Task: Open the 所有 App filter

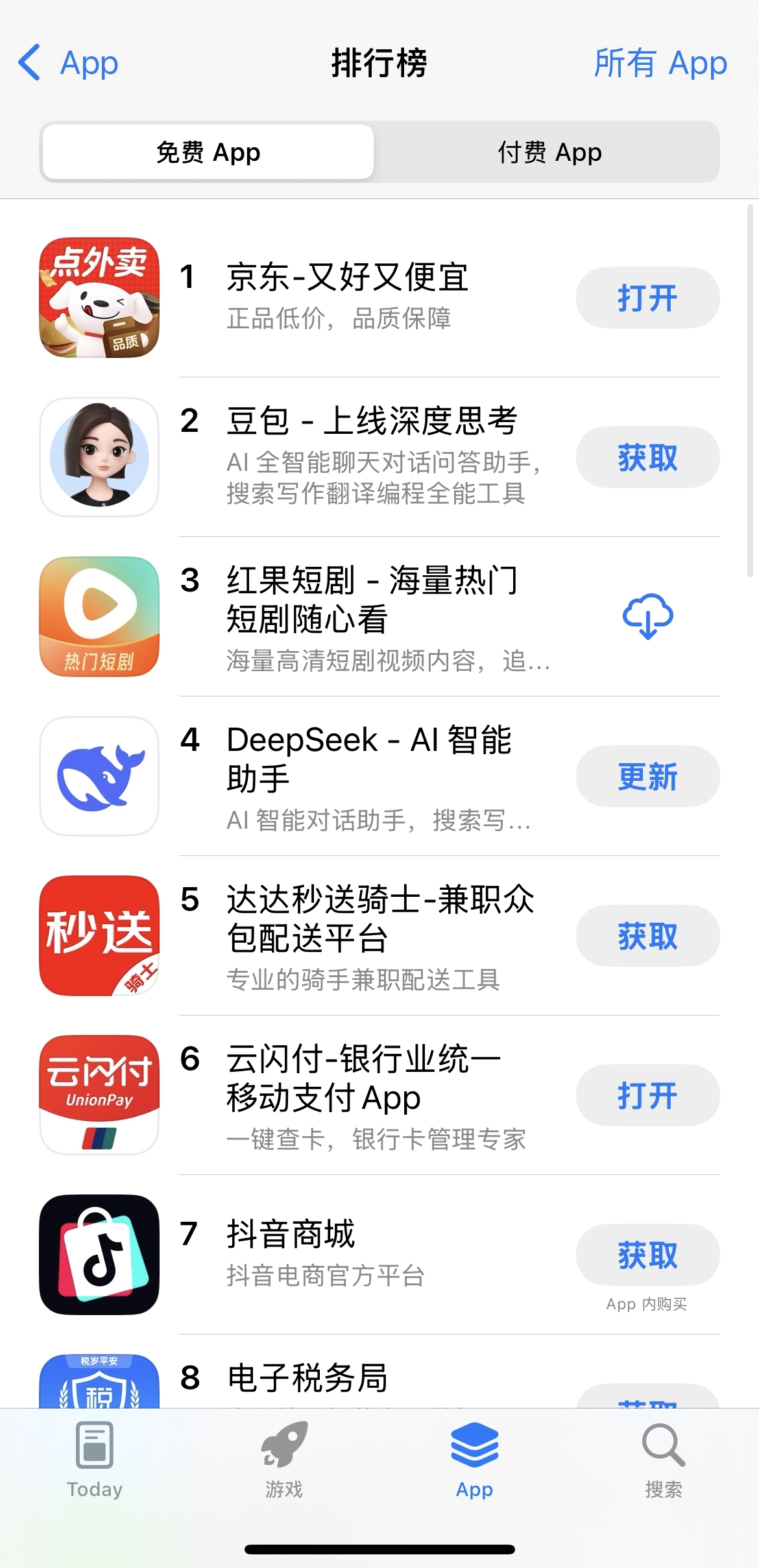Action: 660,63
